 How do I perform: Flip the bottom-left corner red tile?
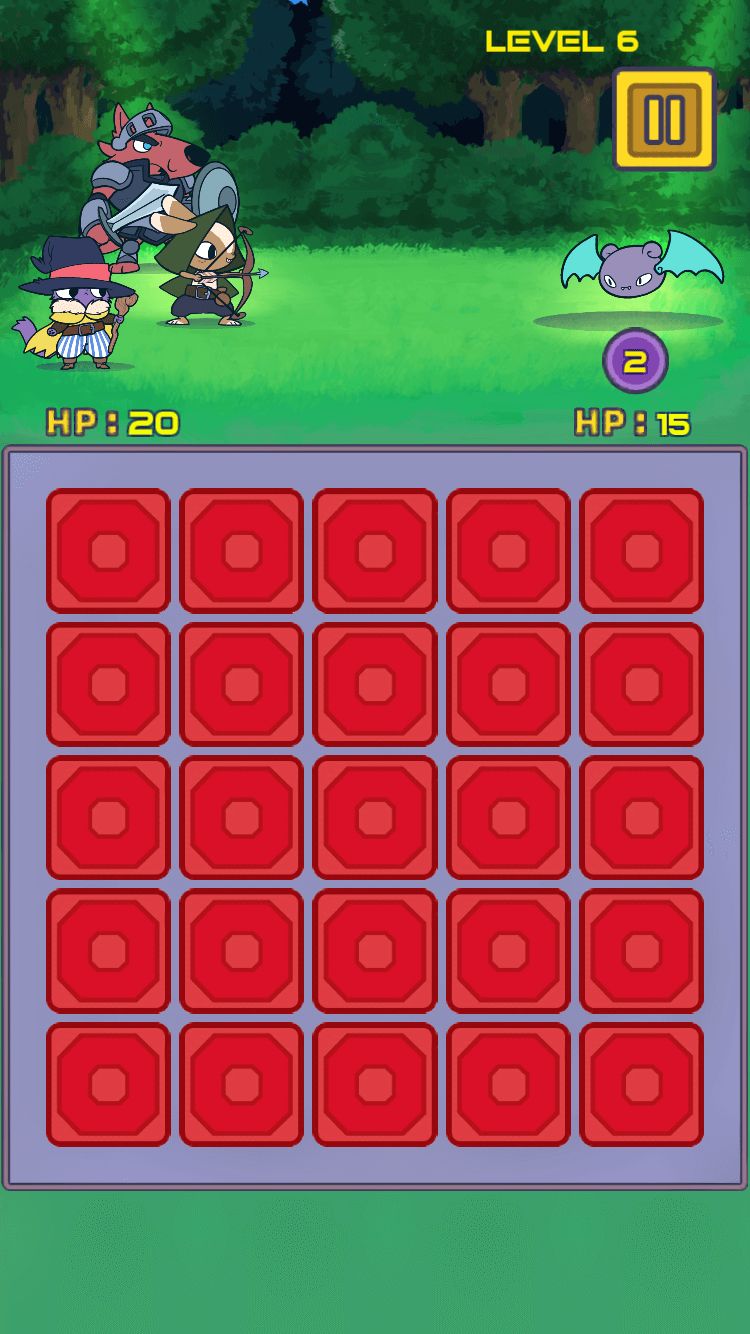[108, 1084]
